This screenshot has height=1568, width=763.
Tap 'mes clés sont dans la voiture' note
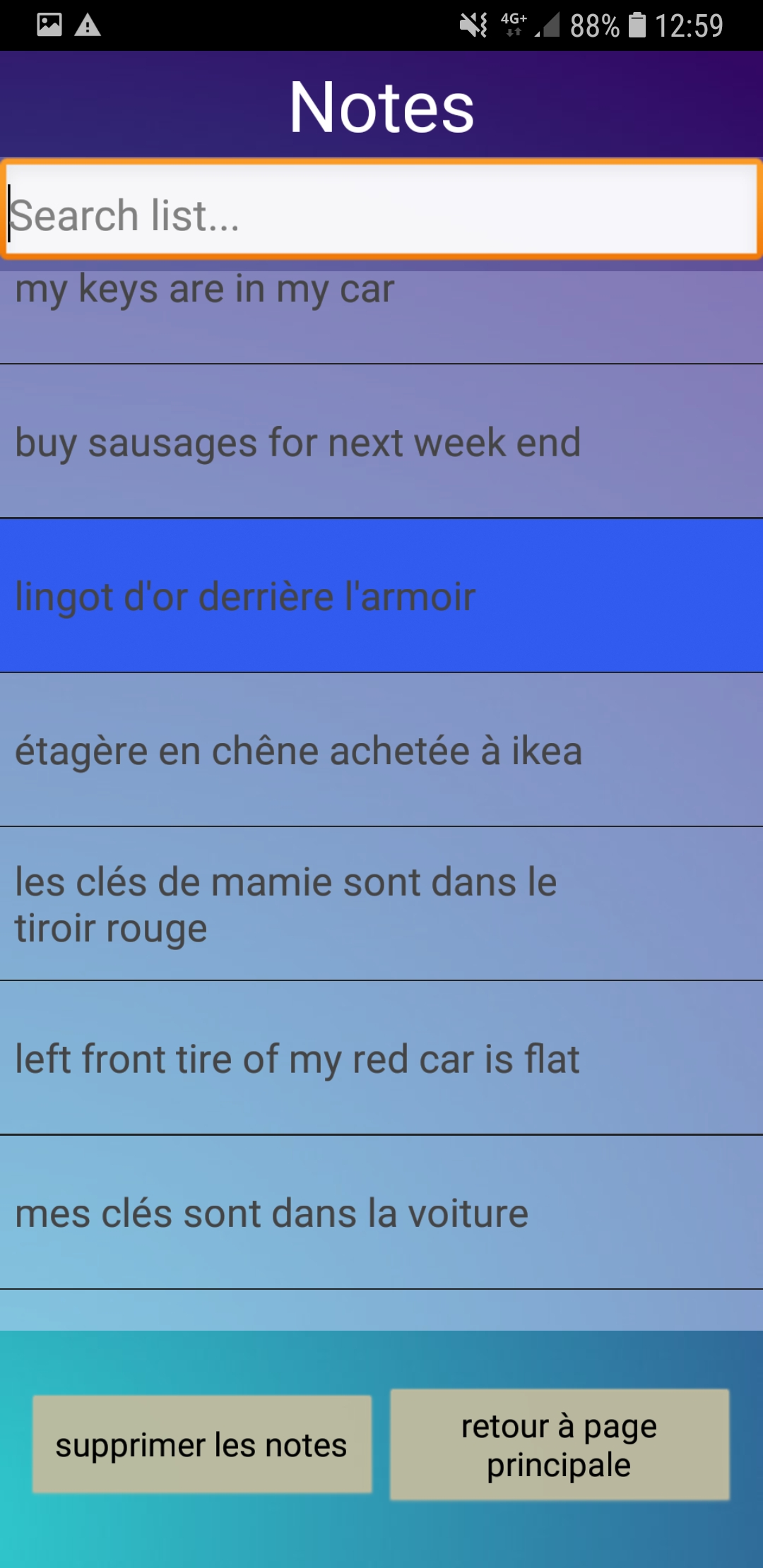381,1212
